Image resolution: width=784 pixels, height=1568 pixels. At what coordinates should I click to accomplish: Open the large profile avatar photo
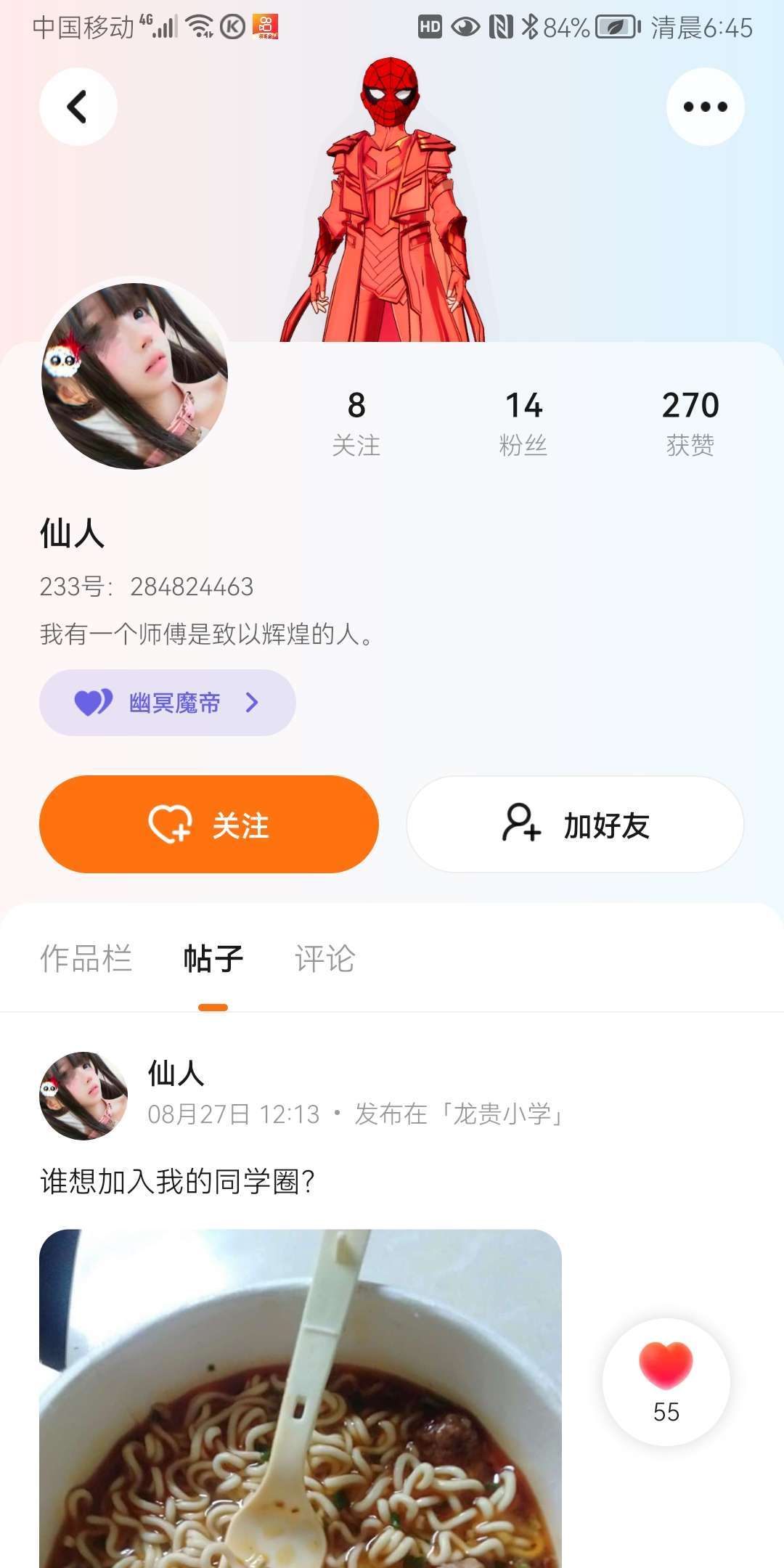(x=135, y=376)
